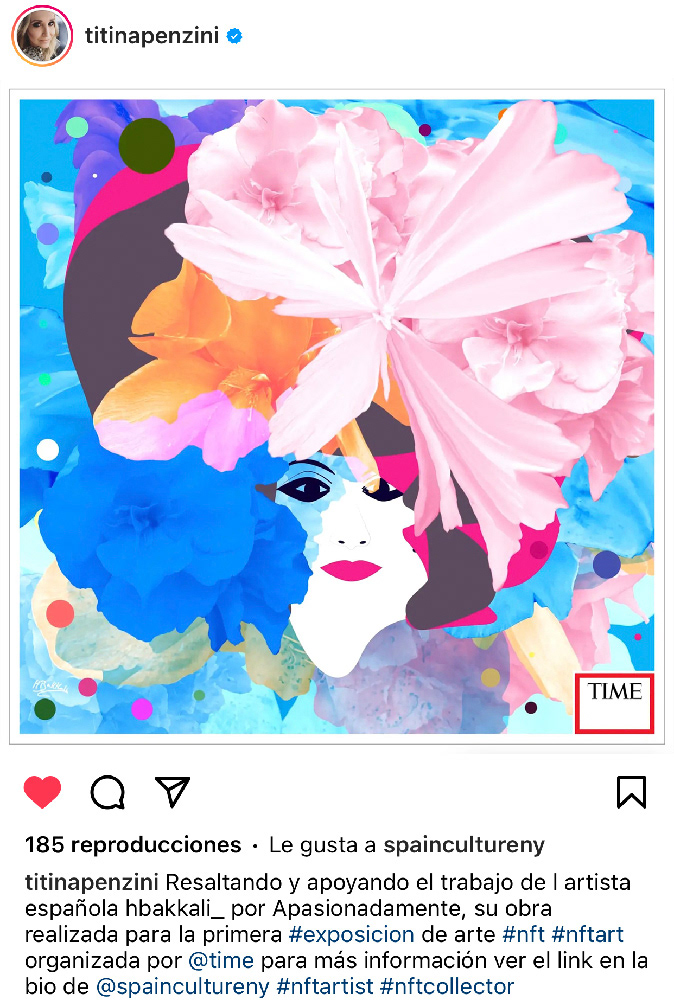This screenshot has height=1000, width=674.
Task: Share the post via the paper plane icon
Action: click(x=172, y=792)
